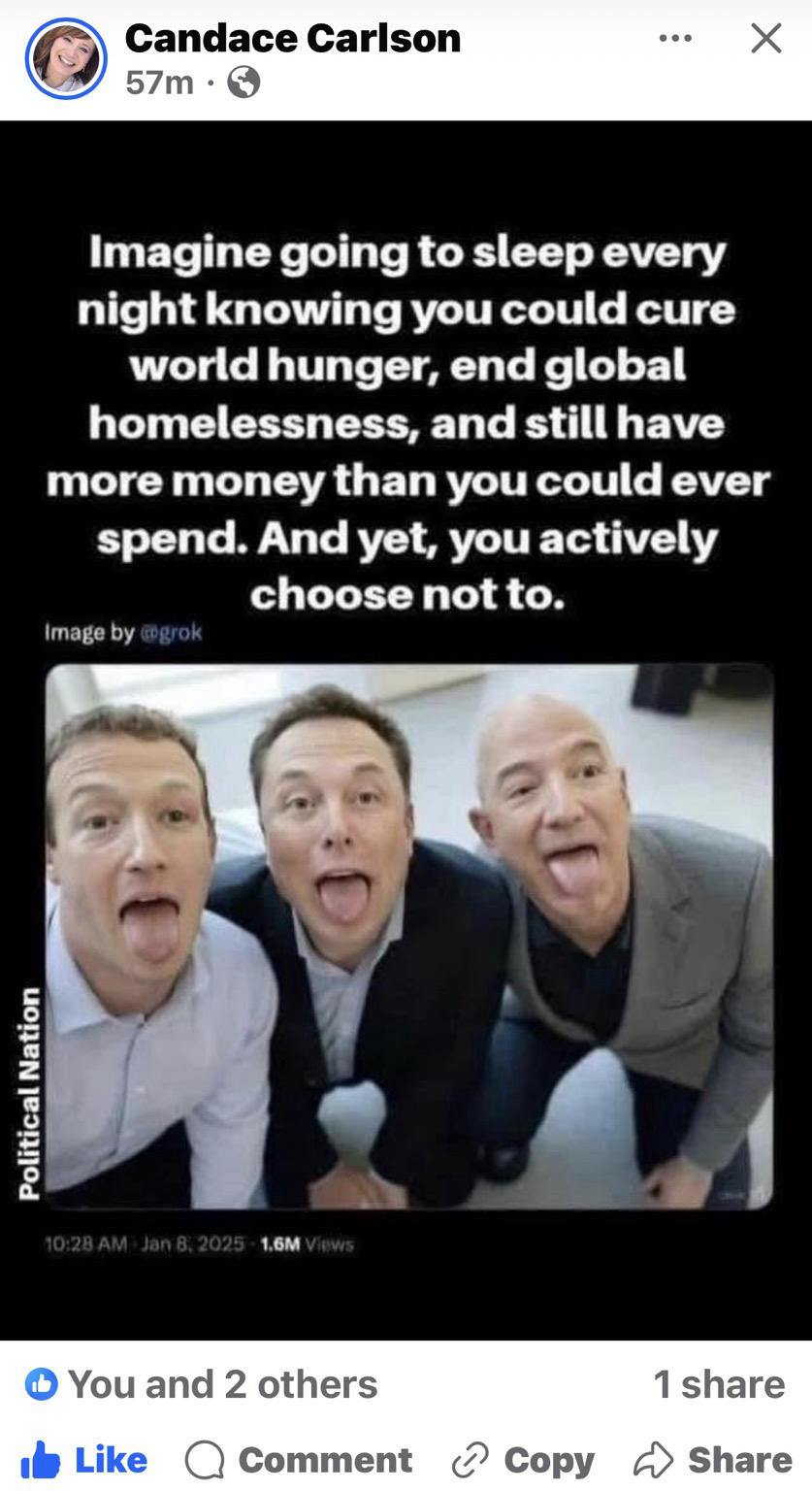Open Candace Carlson's profile picture
Image resolution: width=812 pixels, height=1491 pixels.
(x=66, y=58)
